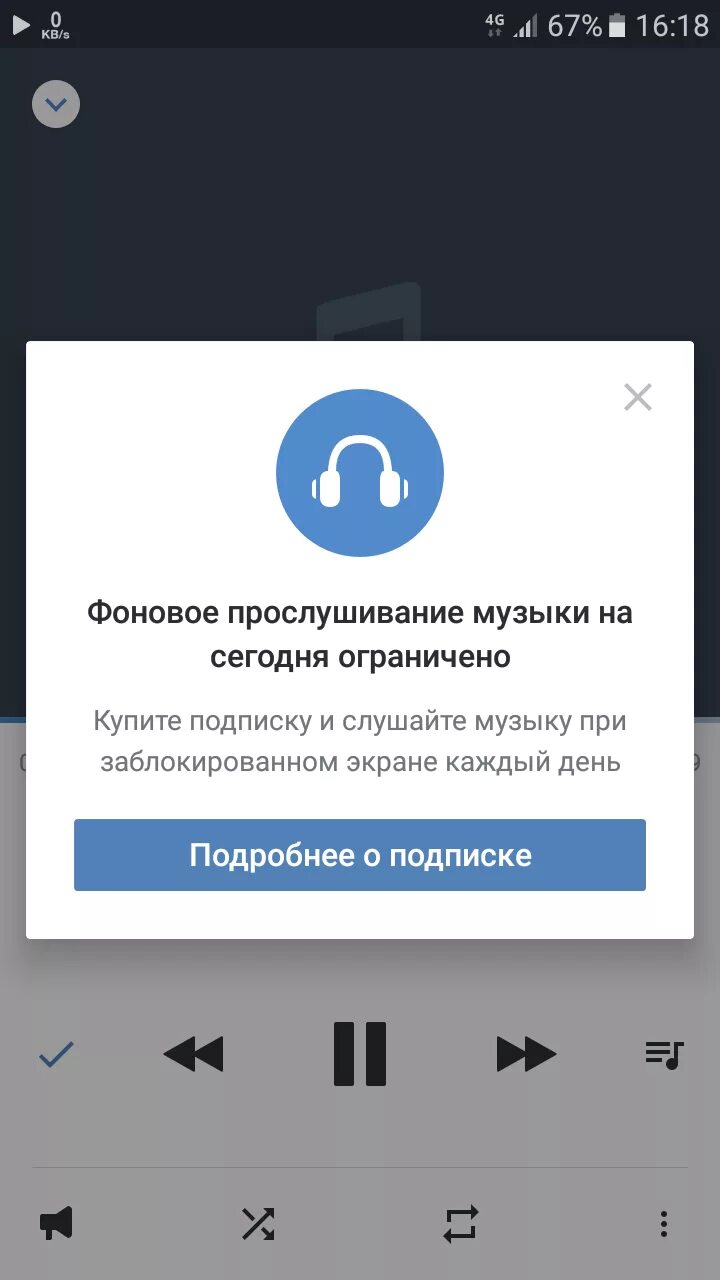Tap the megaphone broadcast icon
720x1280 pixels.
click(x=56, y=1223)
